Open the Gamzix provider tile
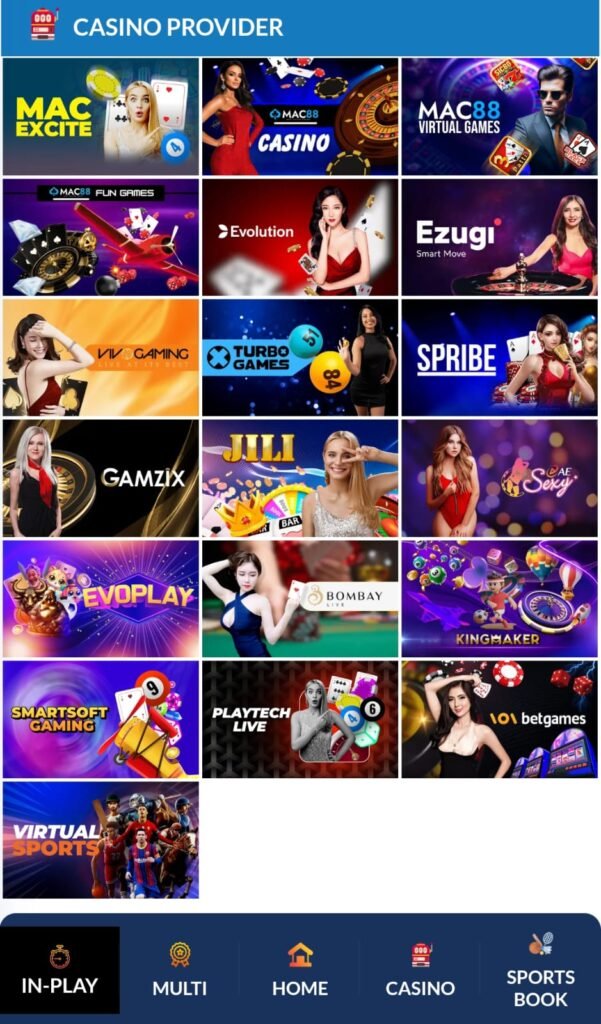This screenshot has height=1024, width=601. (100, 478)
